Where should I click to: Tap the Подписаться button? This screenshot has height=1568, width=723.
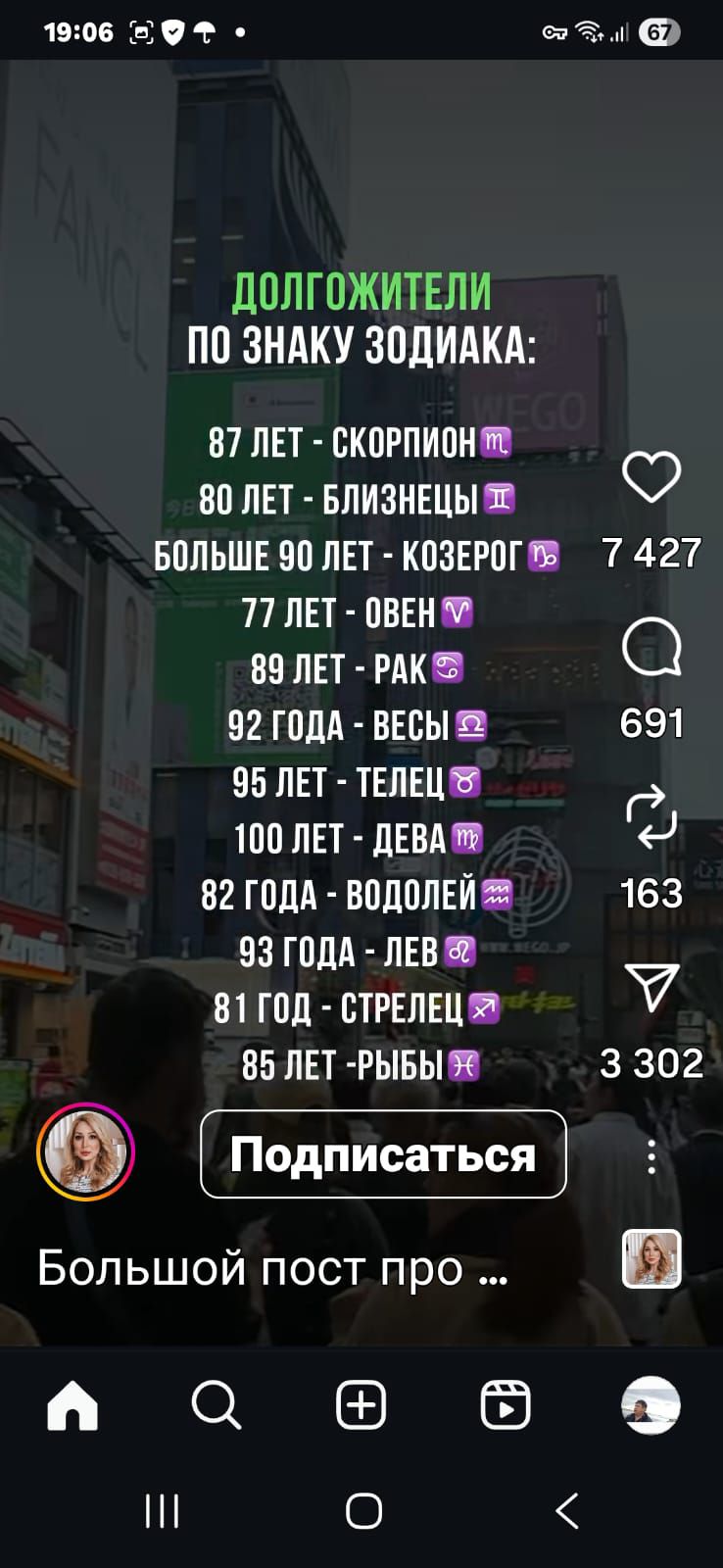383,1154
